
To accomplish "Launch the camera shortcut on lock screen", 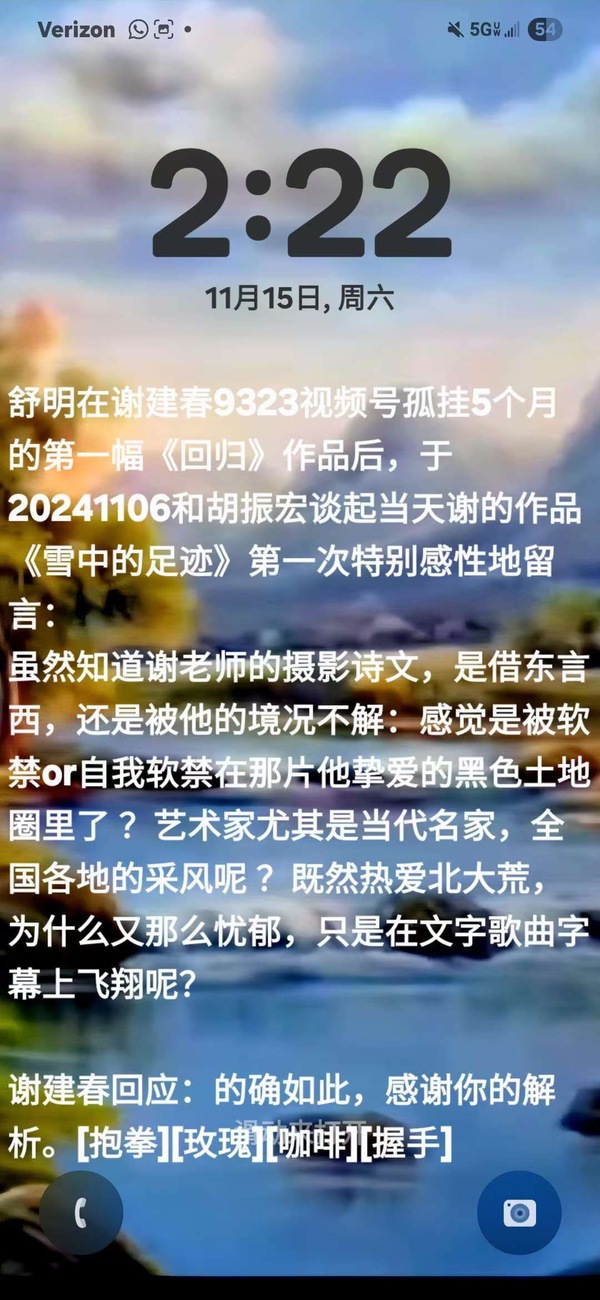I will pos(519,1212).
